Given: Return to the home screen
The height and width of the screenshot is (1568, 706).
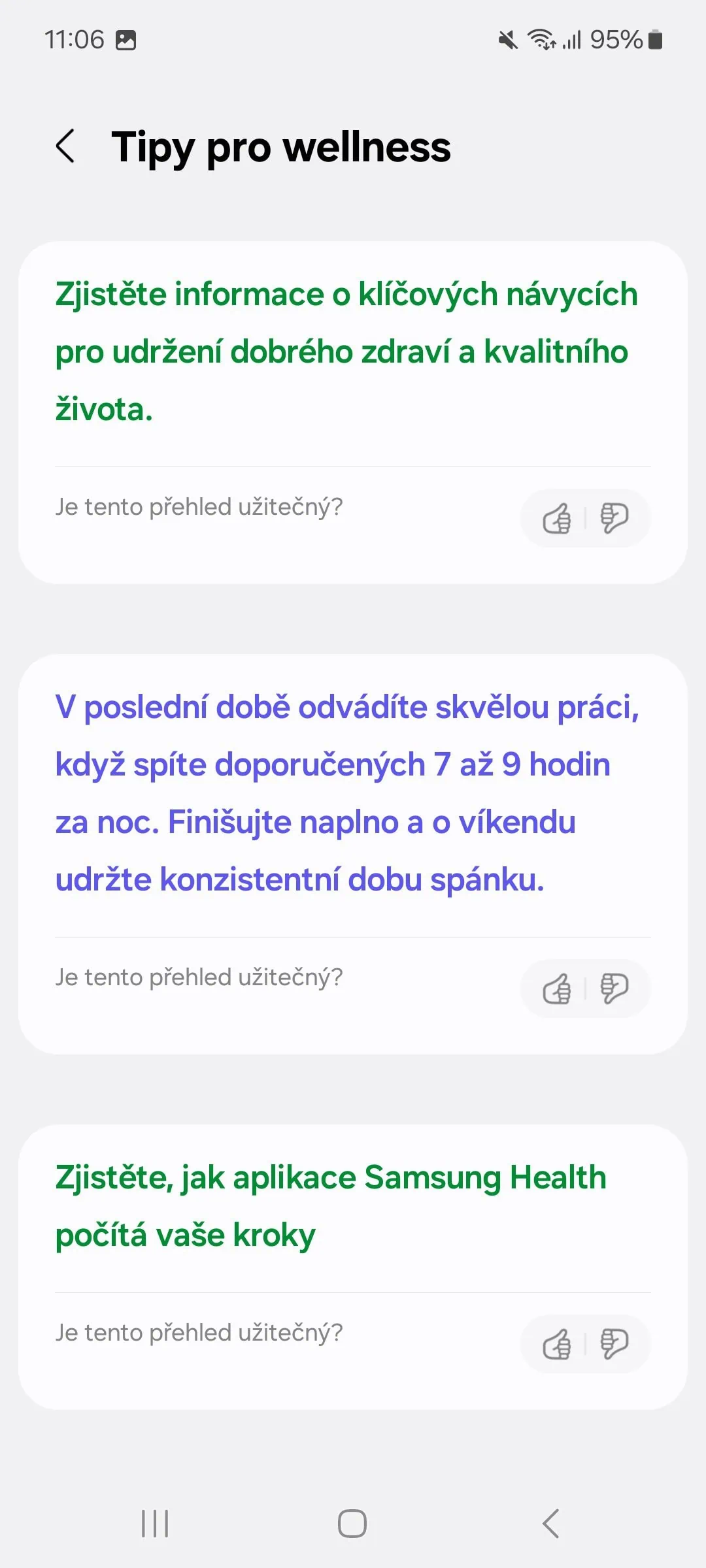Looking at the screenshot, I should point(352,1524).
